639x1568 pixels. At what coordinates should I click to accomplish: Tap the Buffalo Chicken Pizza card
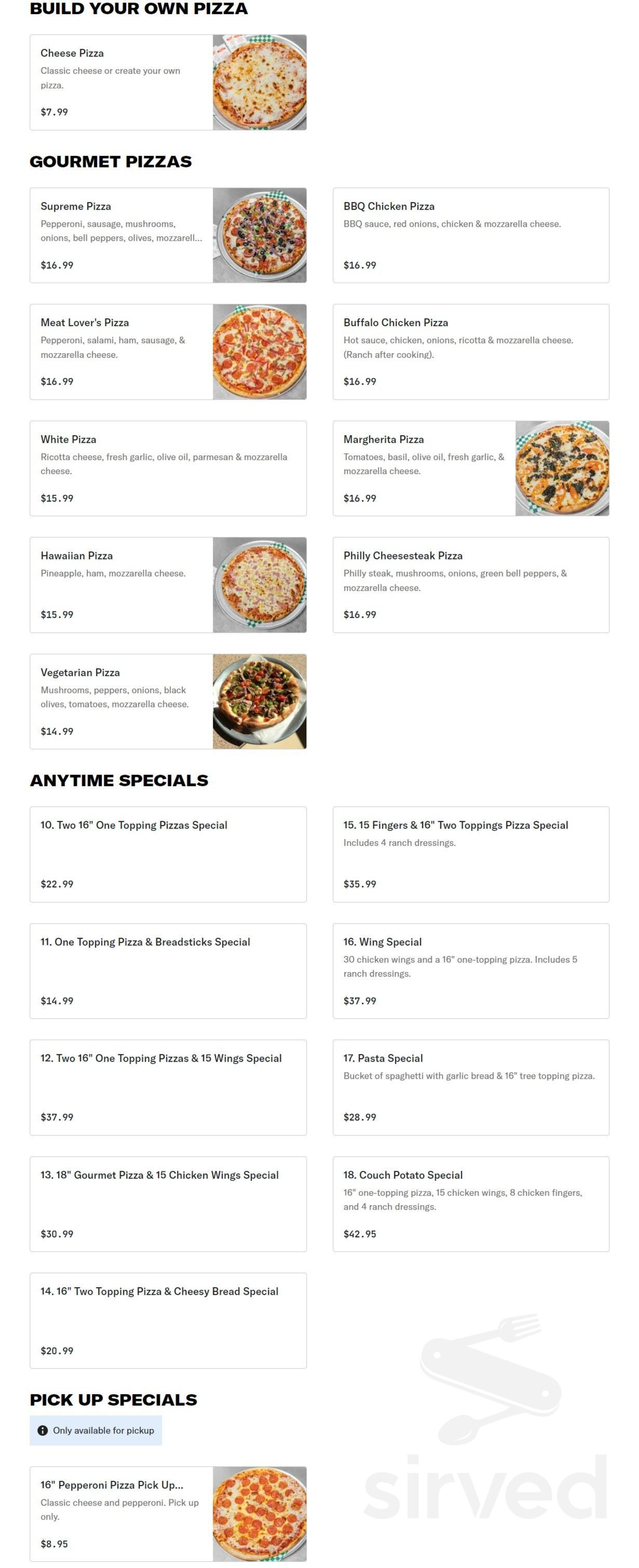click(470, 352)
